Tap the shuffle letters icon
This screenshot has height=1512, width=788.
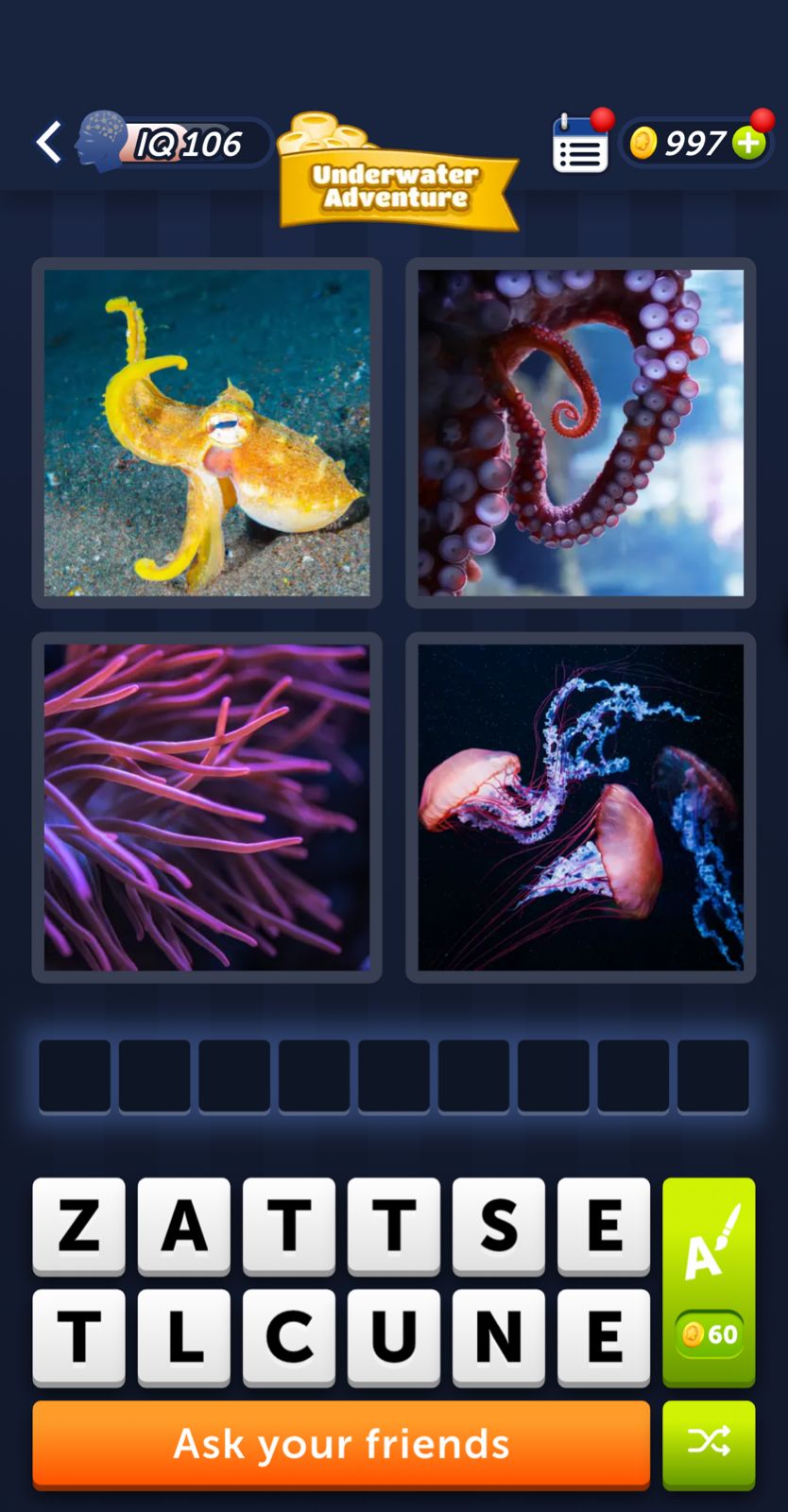[x=708, y=1444]
